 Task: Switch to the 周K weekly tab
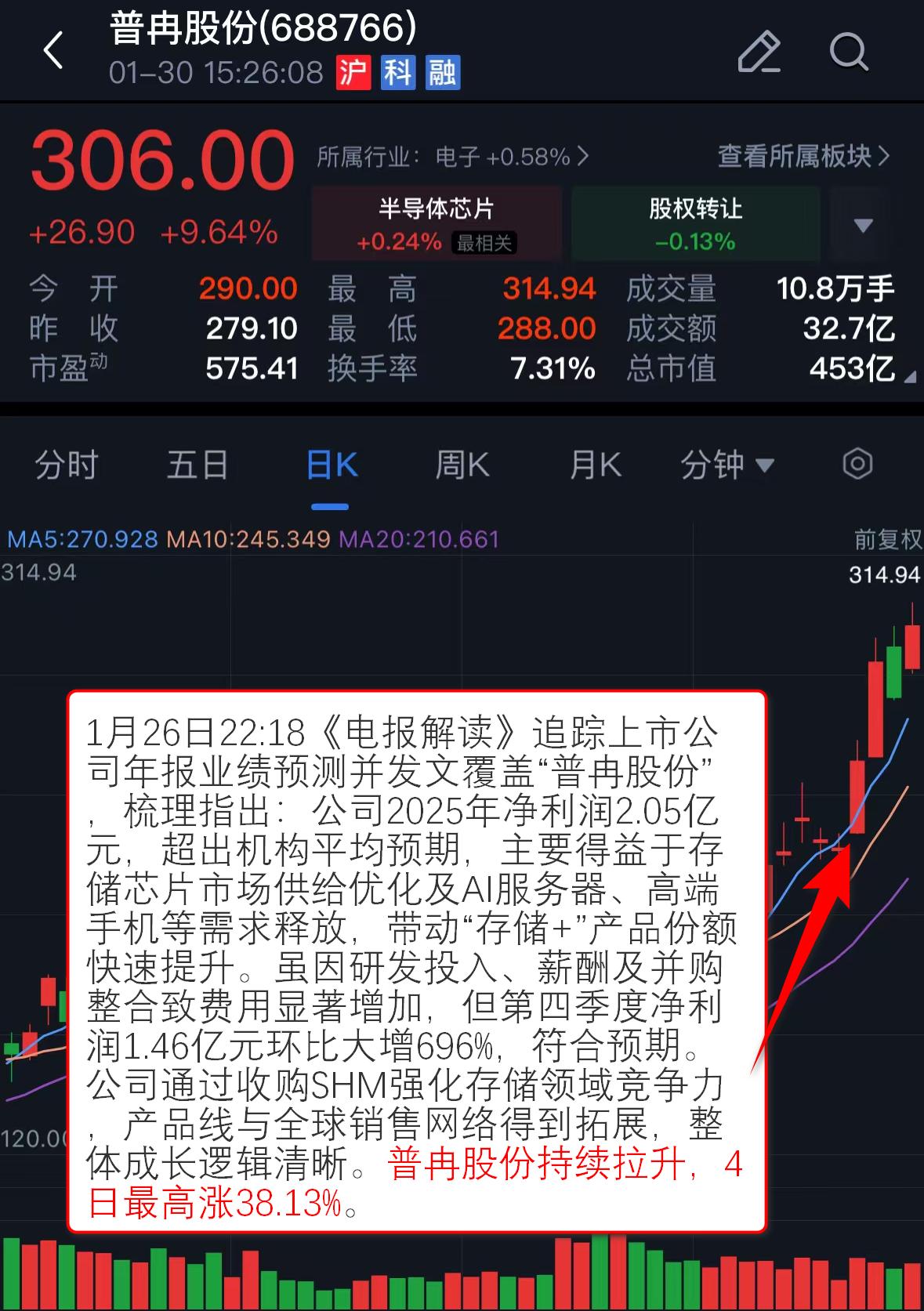[461, 464]
